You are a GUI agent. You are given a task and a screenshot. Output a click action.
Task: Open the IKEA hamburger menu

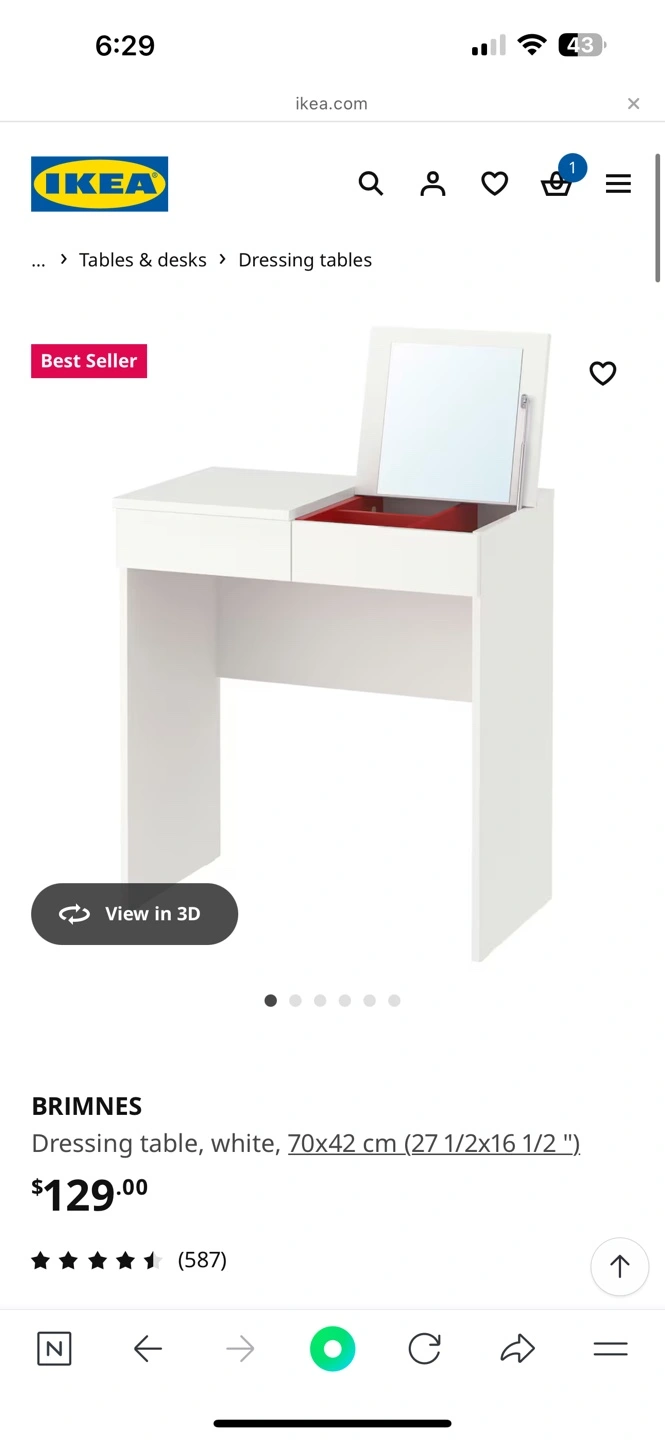coord(618,184)
